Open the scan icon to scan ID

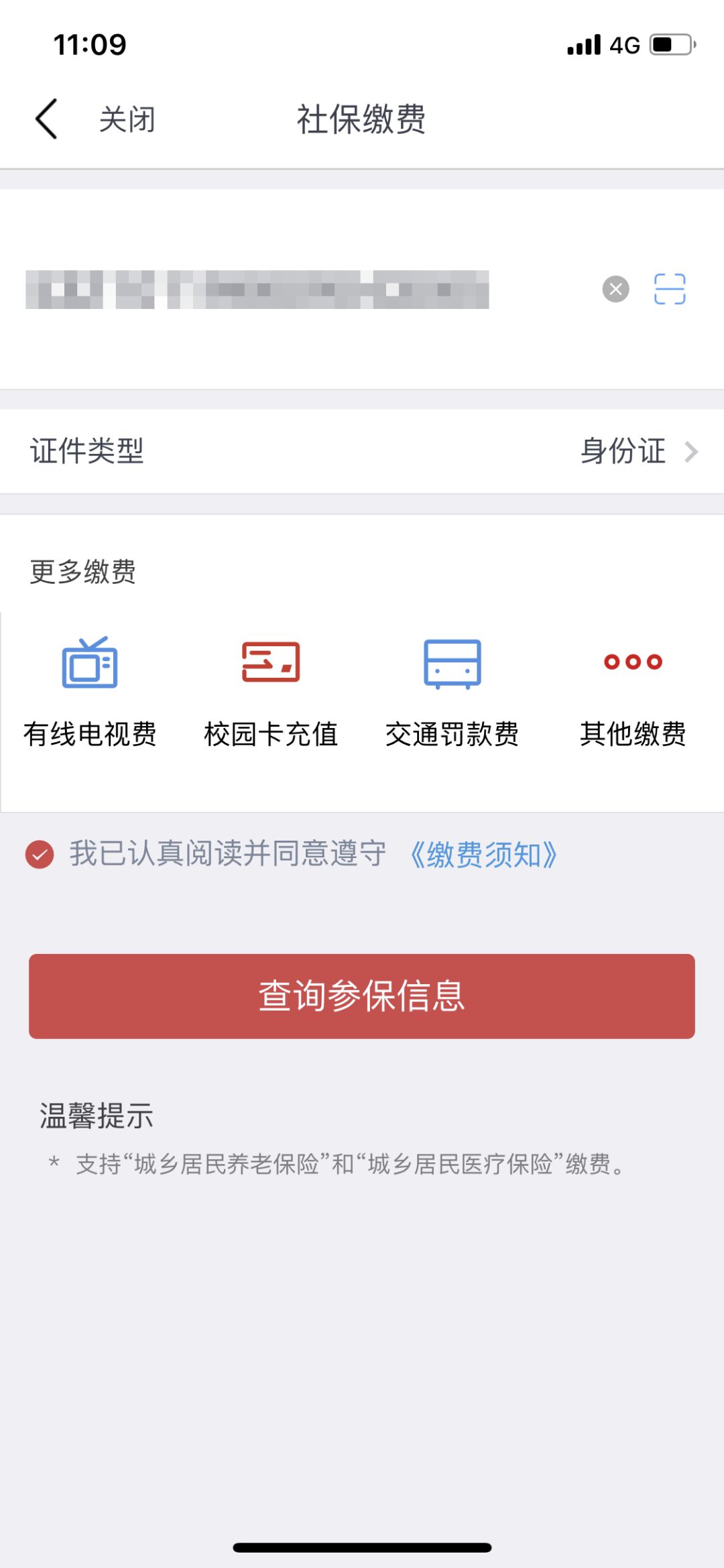(669, 290)
